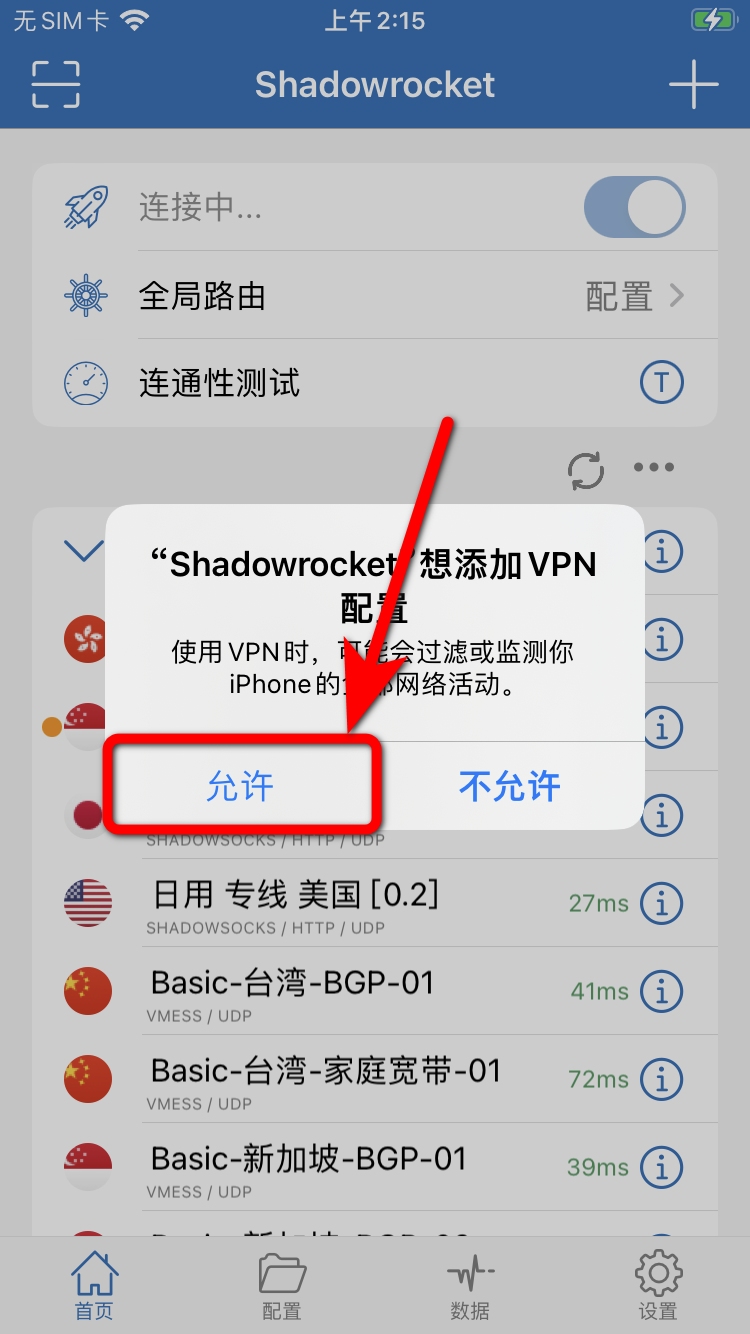Tap 允许 to allow VPN configuration
The image size is (750, 1334).
pos(240,786)
